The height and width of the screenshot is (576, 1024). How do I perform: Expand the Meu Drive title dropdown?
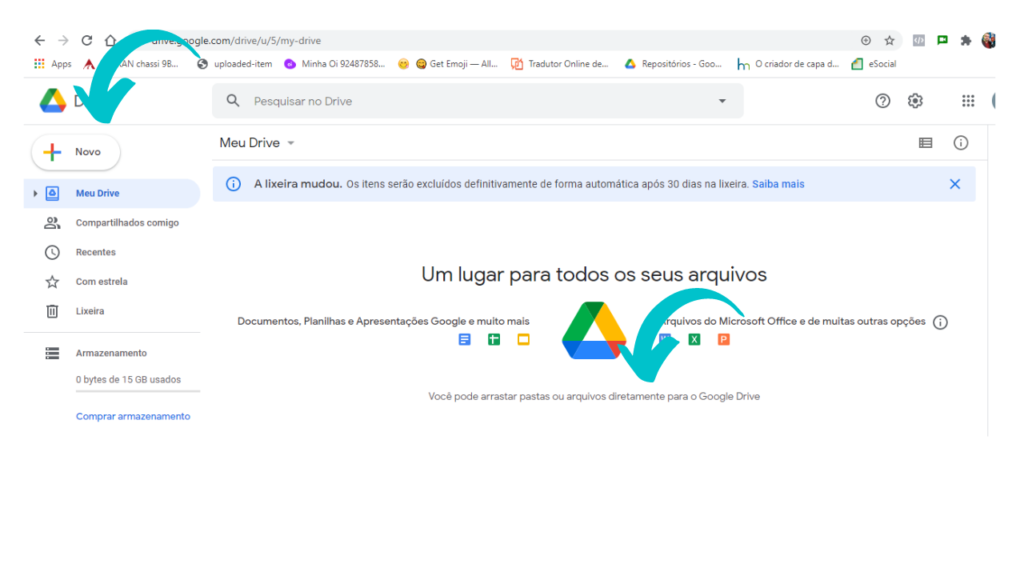[x=291, y=143]
